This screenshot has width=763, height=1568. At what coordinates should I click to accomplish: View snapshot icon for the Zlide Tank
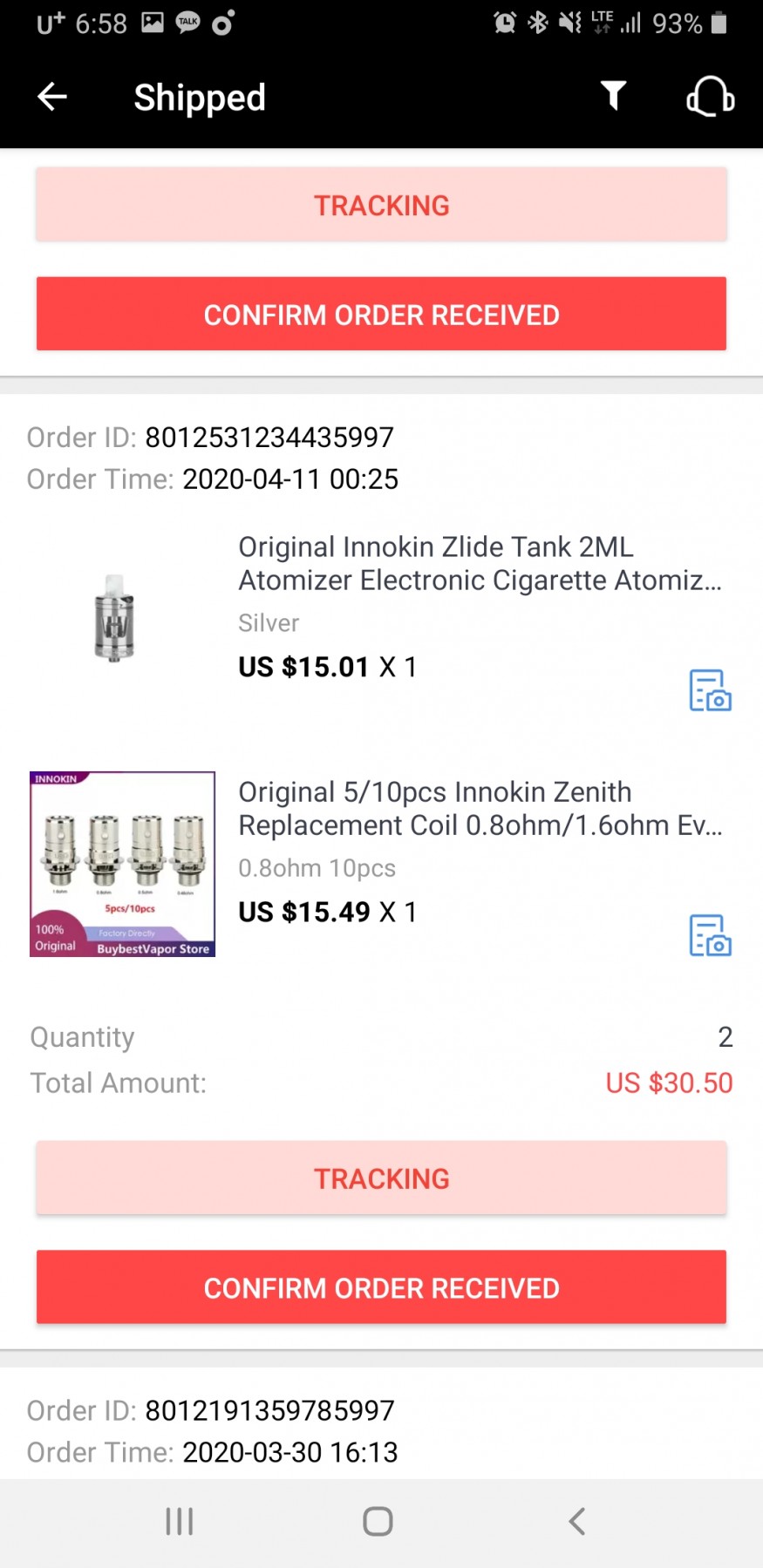coord(710,690)
